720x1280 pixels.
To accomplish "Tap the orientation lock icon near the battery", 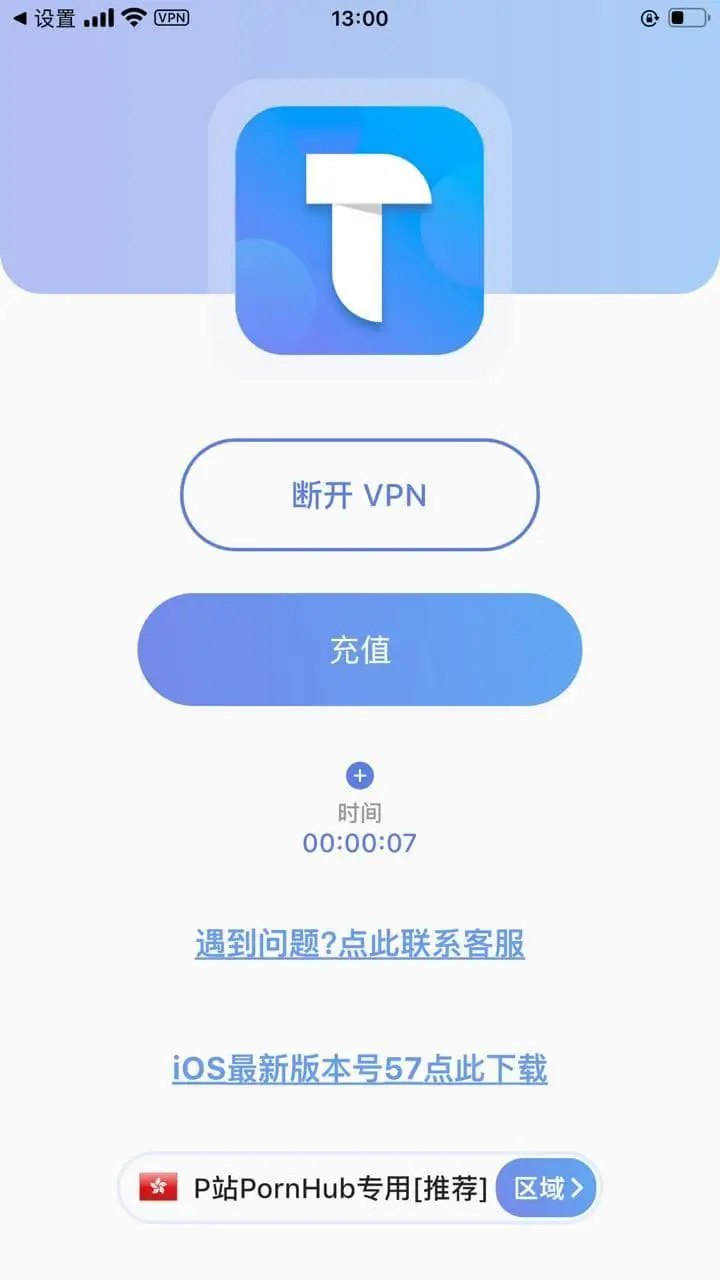I will tap(652, 17).
